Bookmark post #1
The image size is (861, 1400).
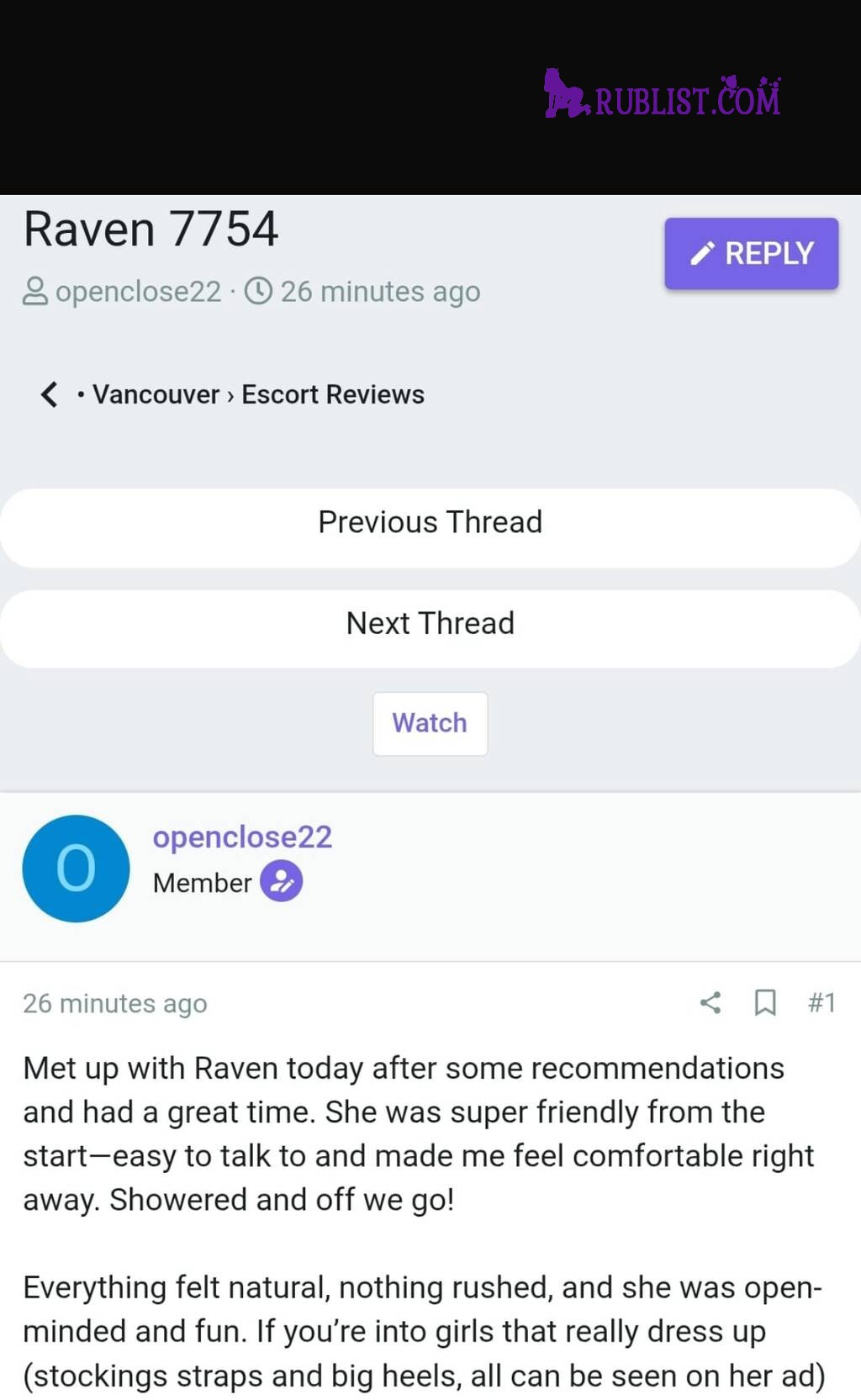(765, 1002)
